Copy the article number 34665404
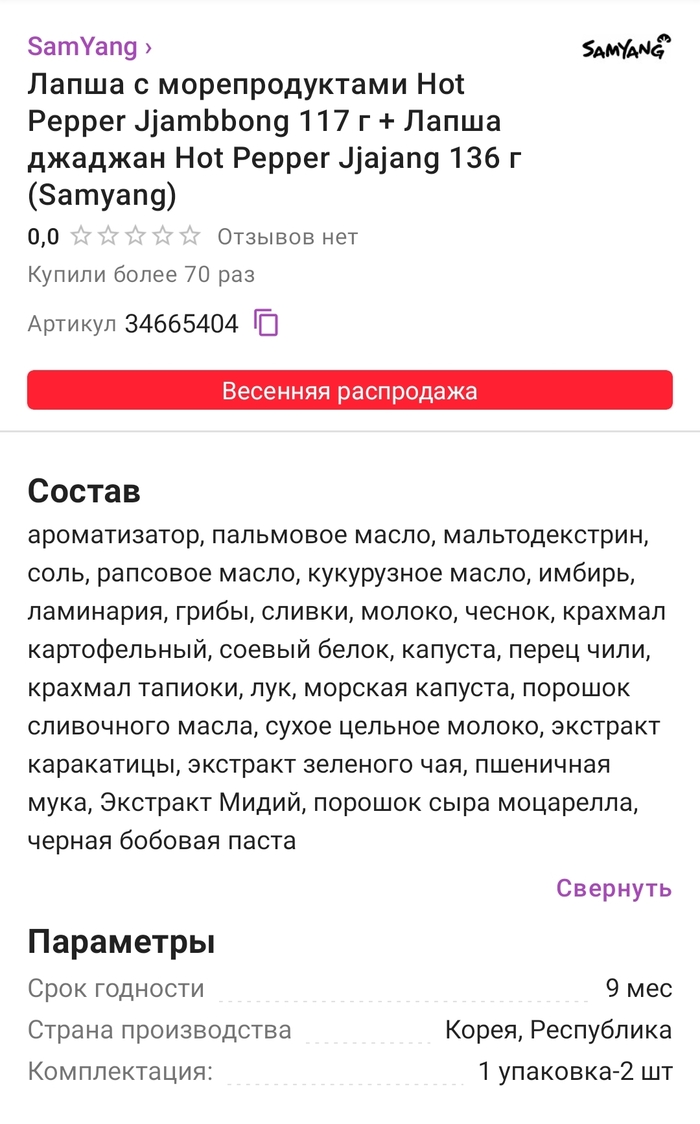This screenshot has height=1124, width=700. coord(266,323)
